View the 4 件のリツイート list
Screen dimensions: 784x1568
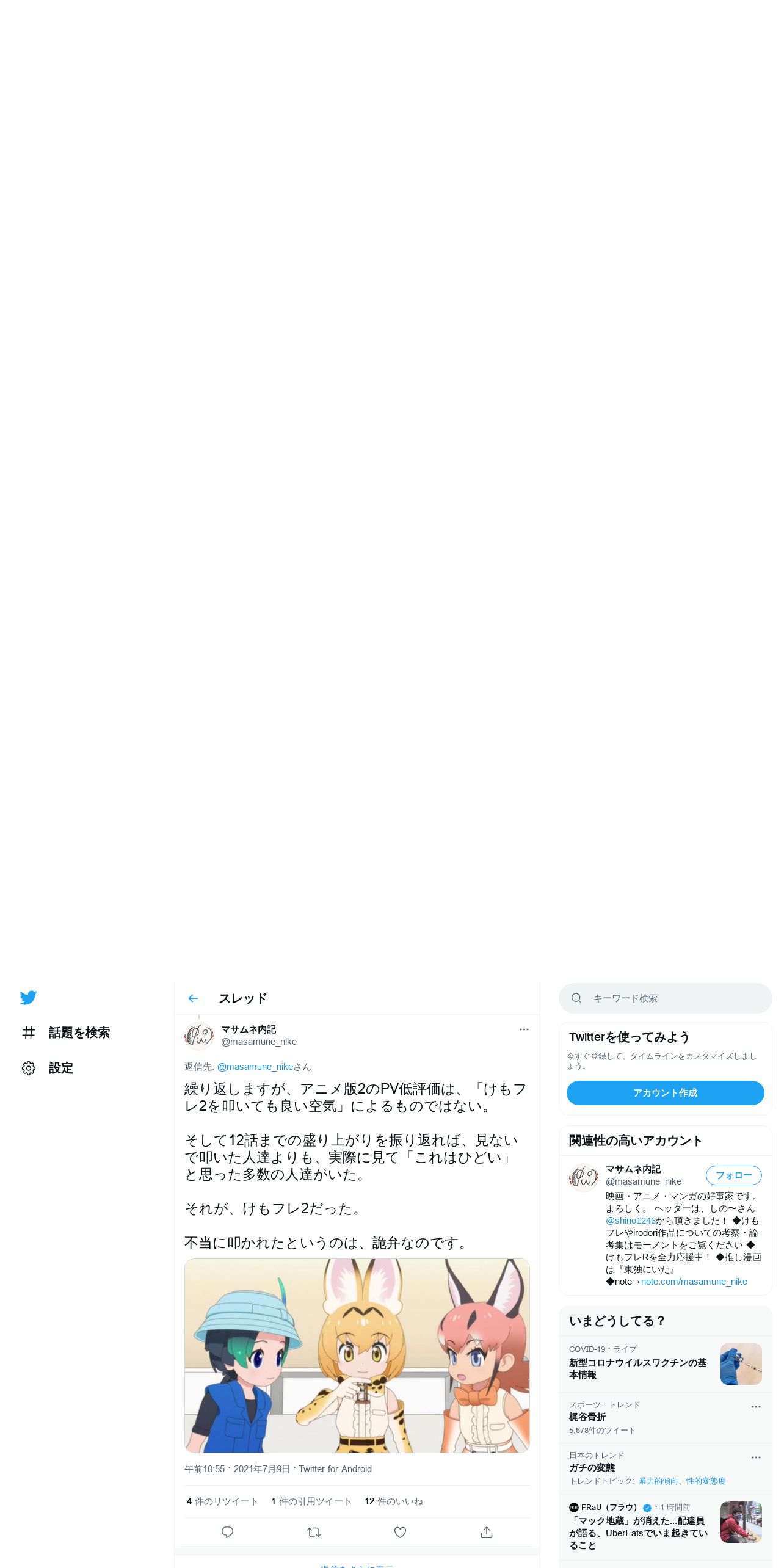[x=222, y=1501]
